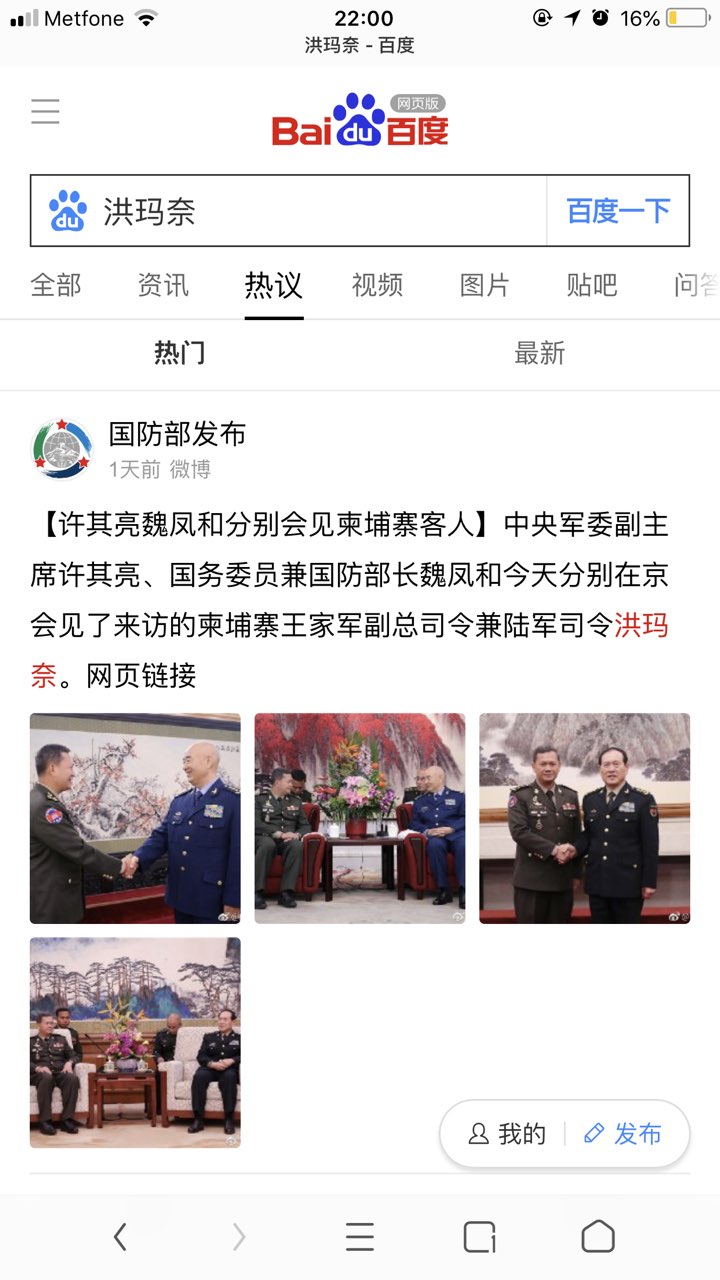Tap 发布 to create a post
The height and width of the screenshot is (1280, 720).
point(624,1134)
